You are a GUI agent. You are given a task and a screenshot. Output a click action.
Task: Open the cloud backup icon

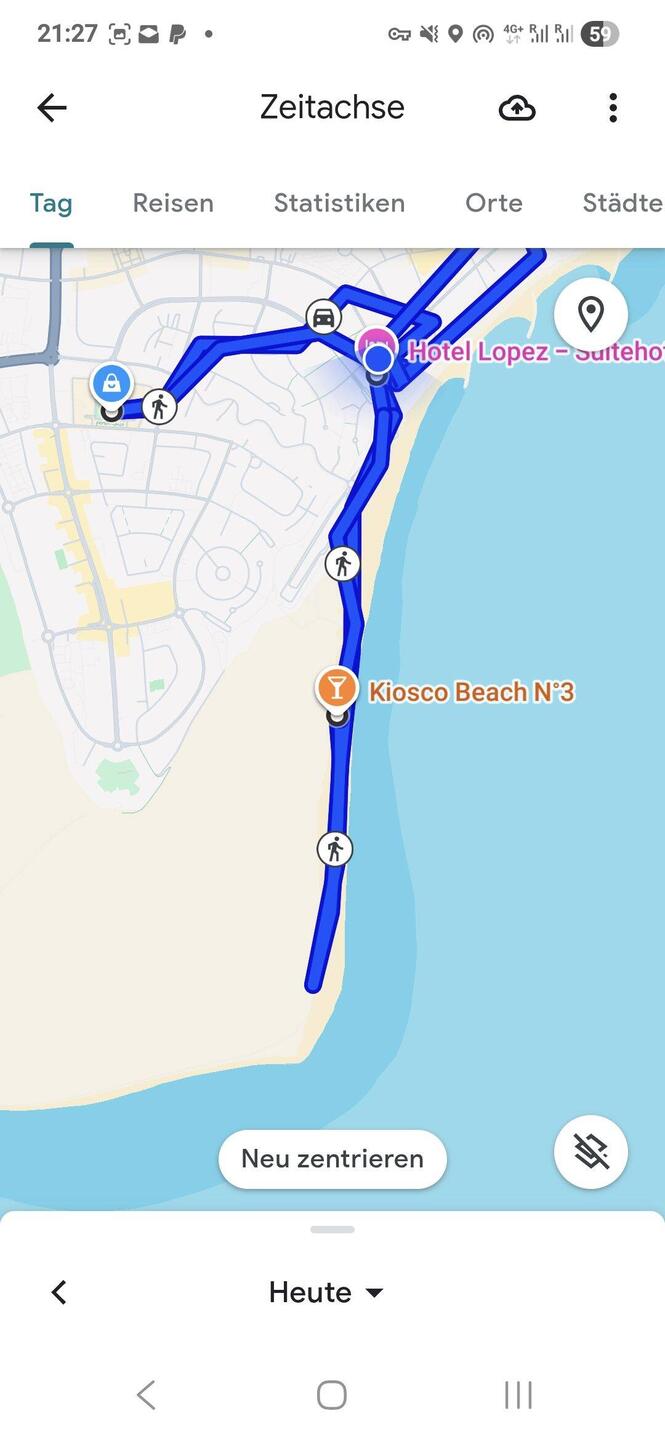(x=517, y=108)
